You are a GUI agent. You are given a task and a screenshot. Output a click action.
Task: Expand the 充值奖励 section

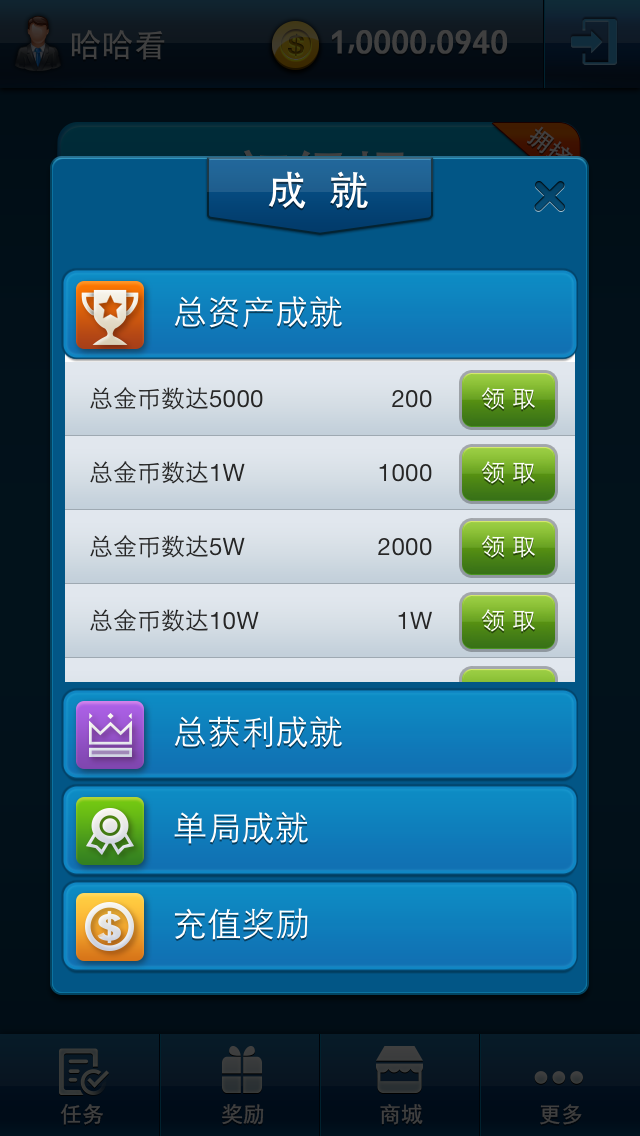coord(320,926)
